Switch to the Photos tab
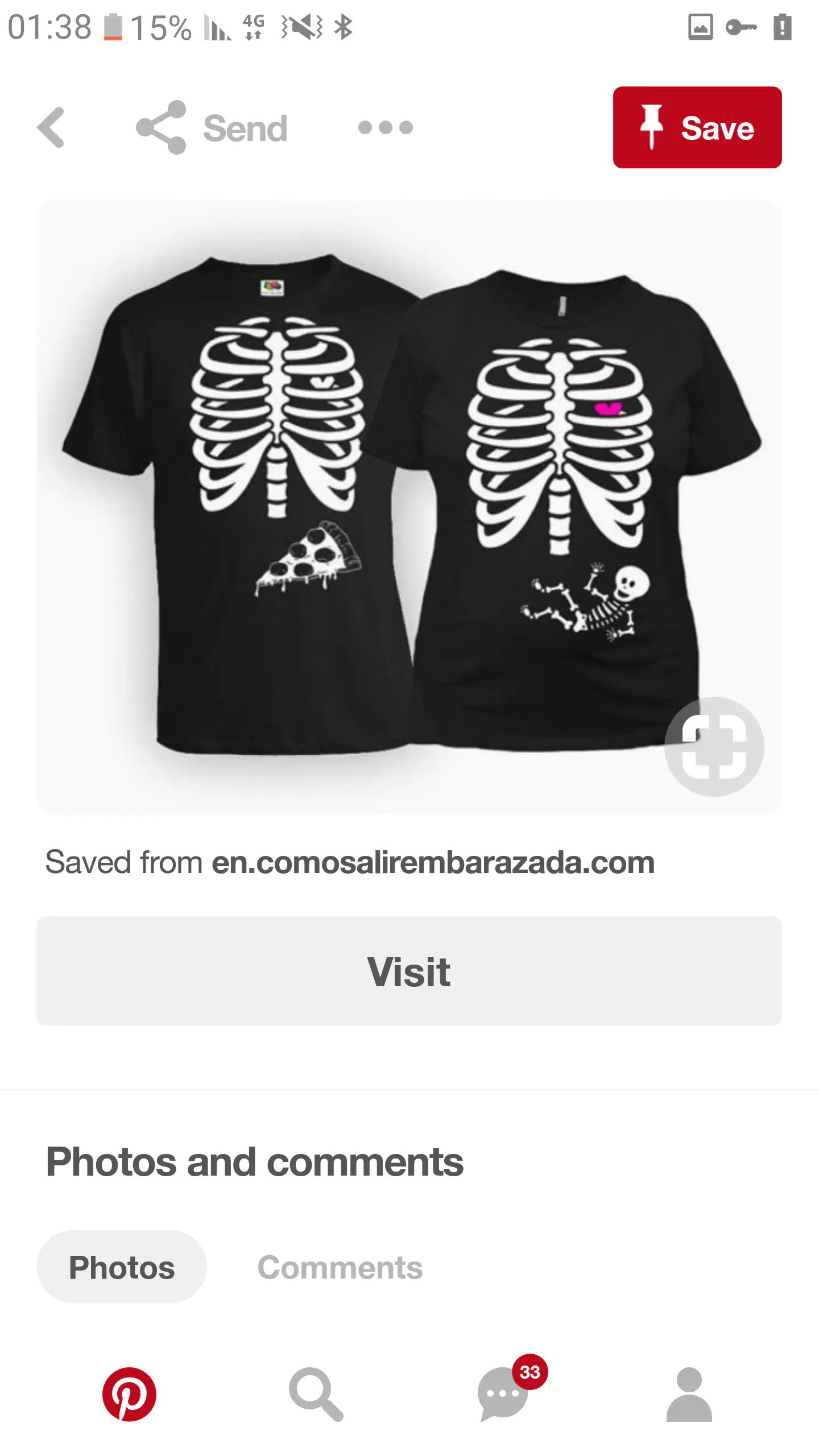 click(x=122, y=1267)
